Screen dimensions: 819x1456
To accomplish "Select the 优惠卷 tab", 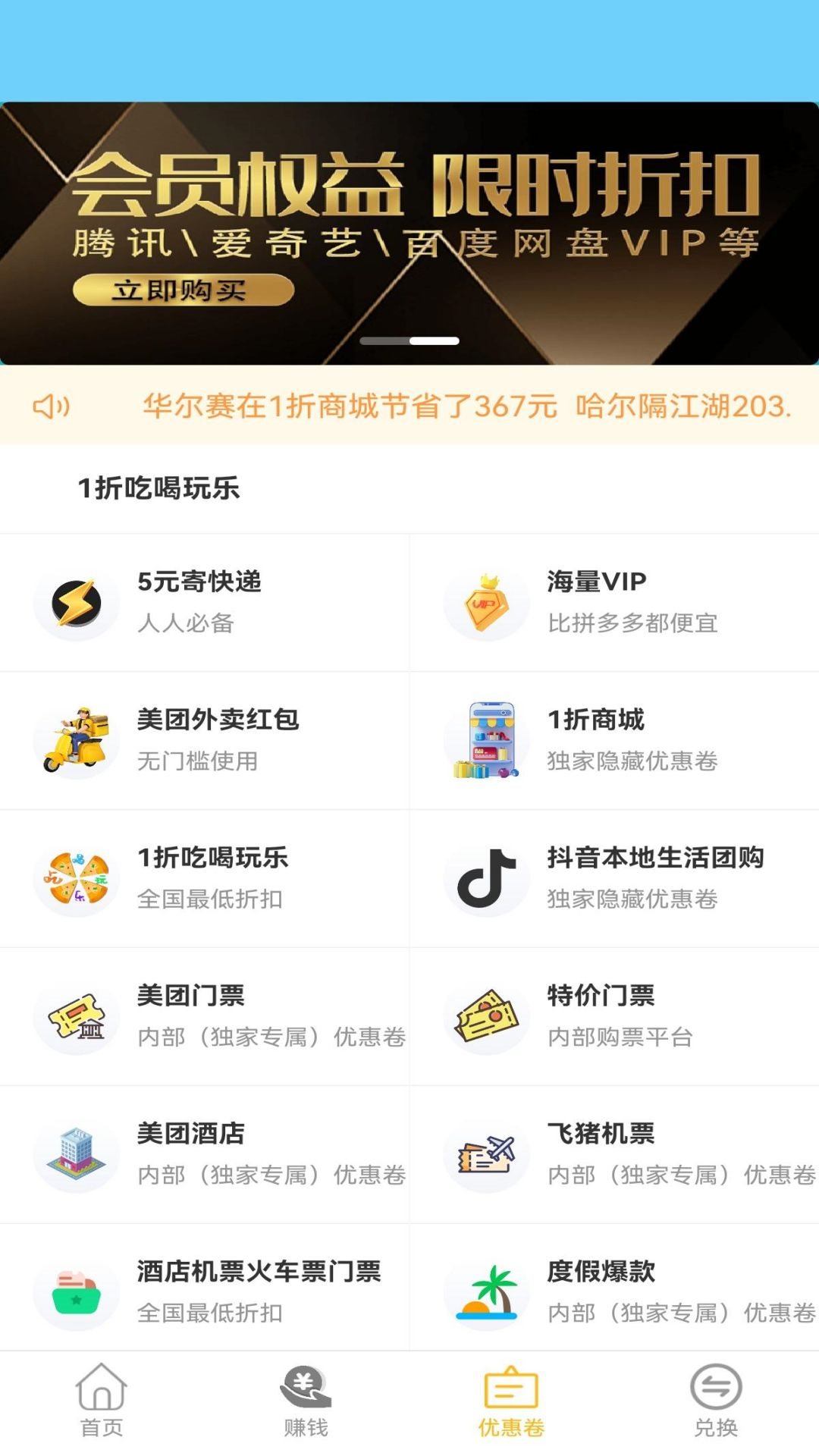I will (511, 1401).
